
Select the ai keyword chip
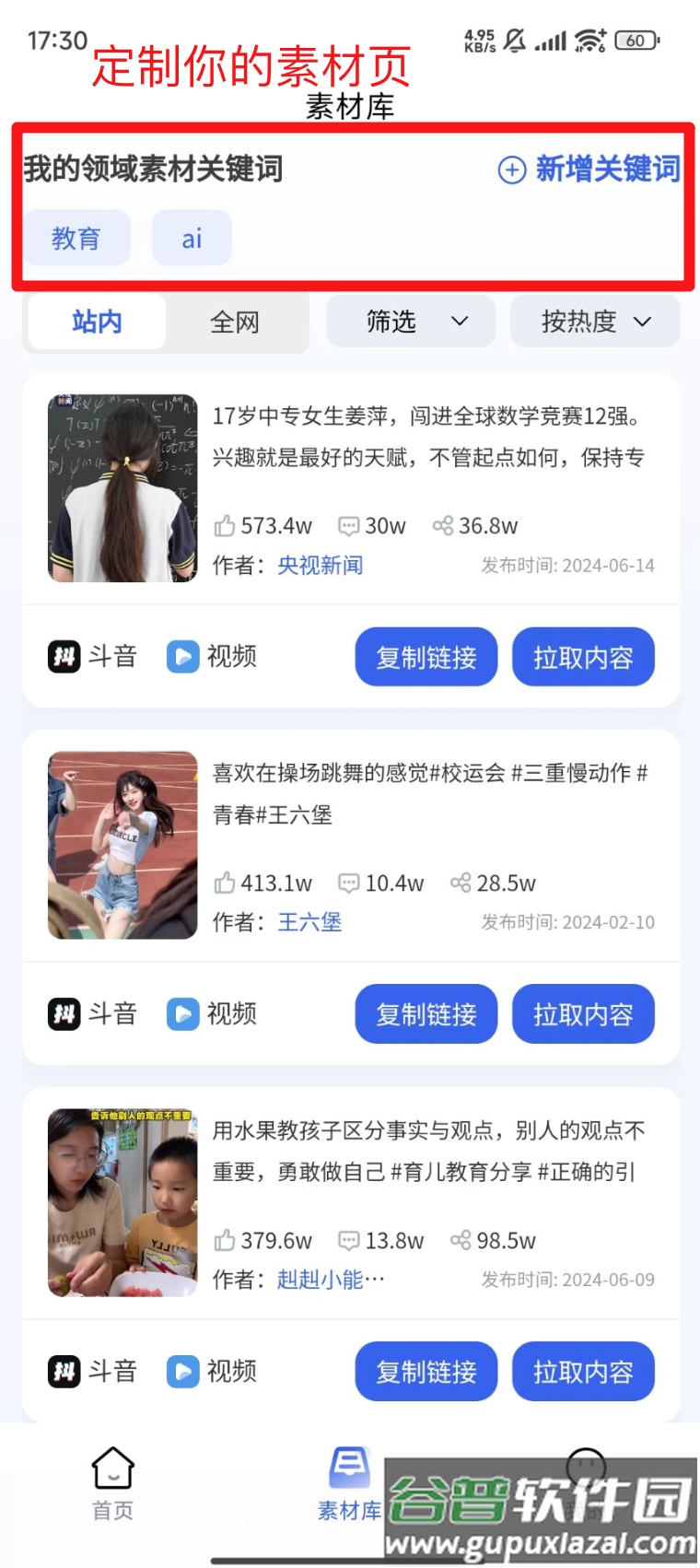click(x=192, y=239)
